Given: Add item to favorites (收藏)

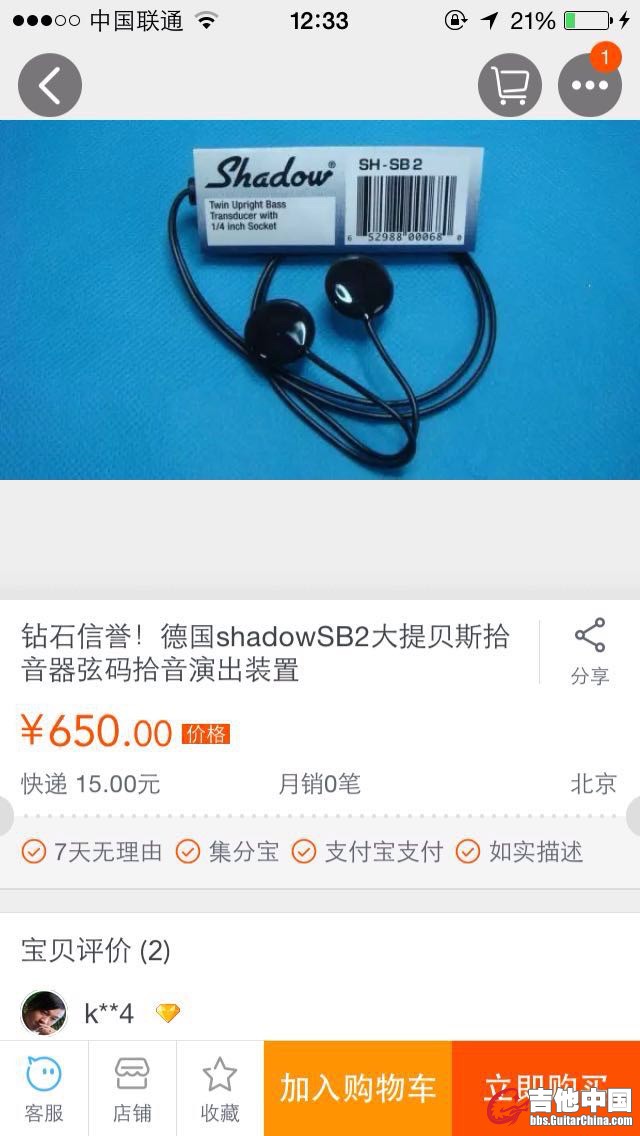Looking at the screenshot, I should (x=220, y=1088).
